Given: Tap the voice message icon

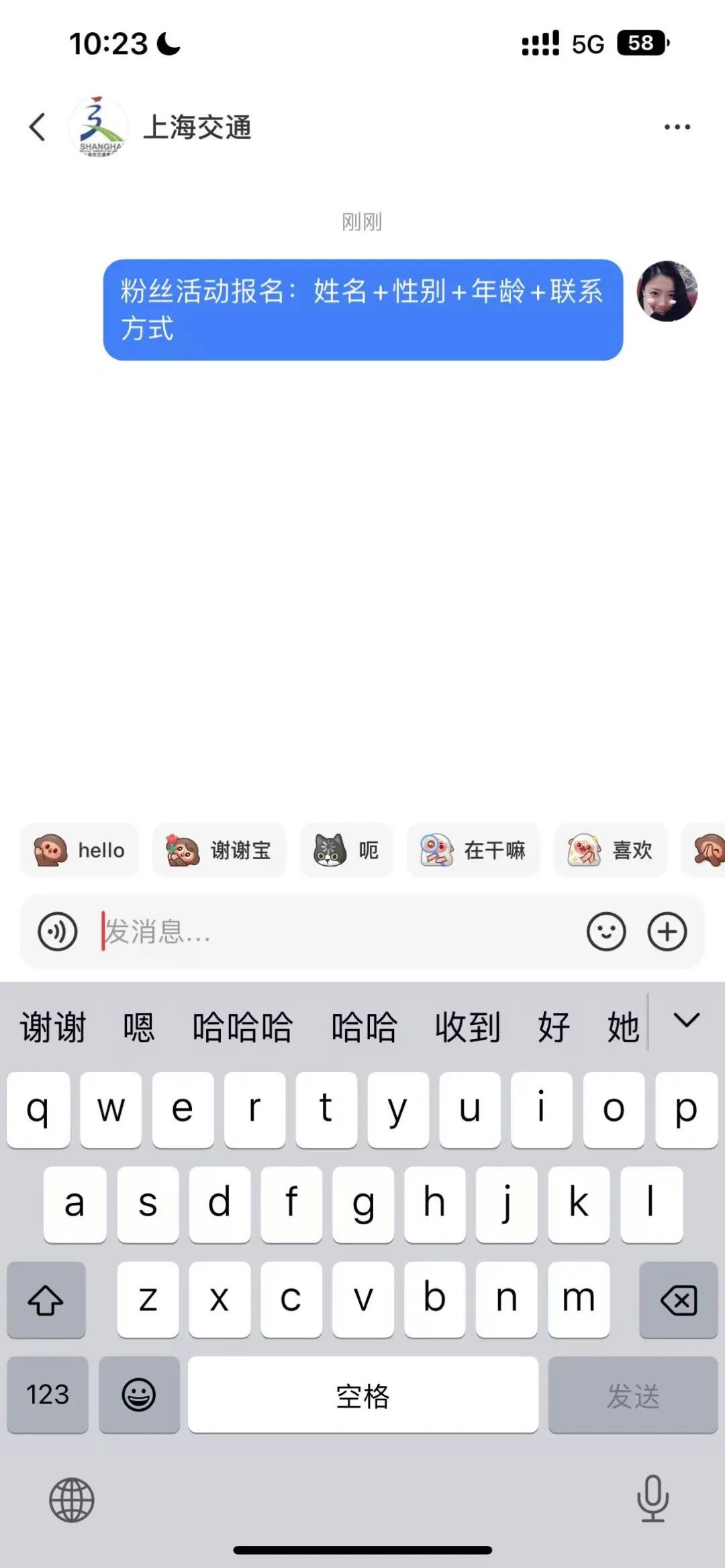Looking at the screenshot, I should [58, 932].
